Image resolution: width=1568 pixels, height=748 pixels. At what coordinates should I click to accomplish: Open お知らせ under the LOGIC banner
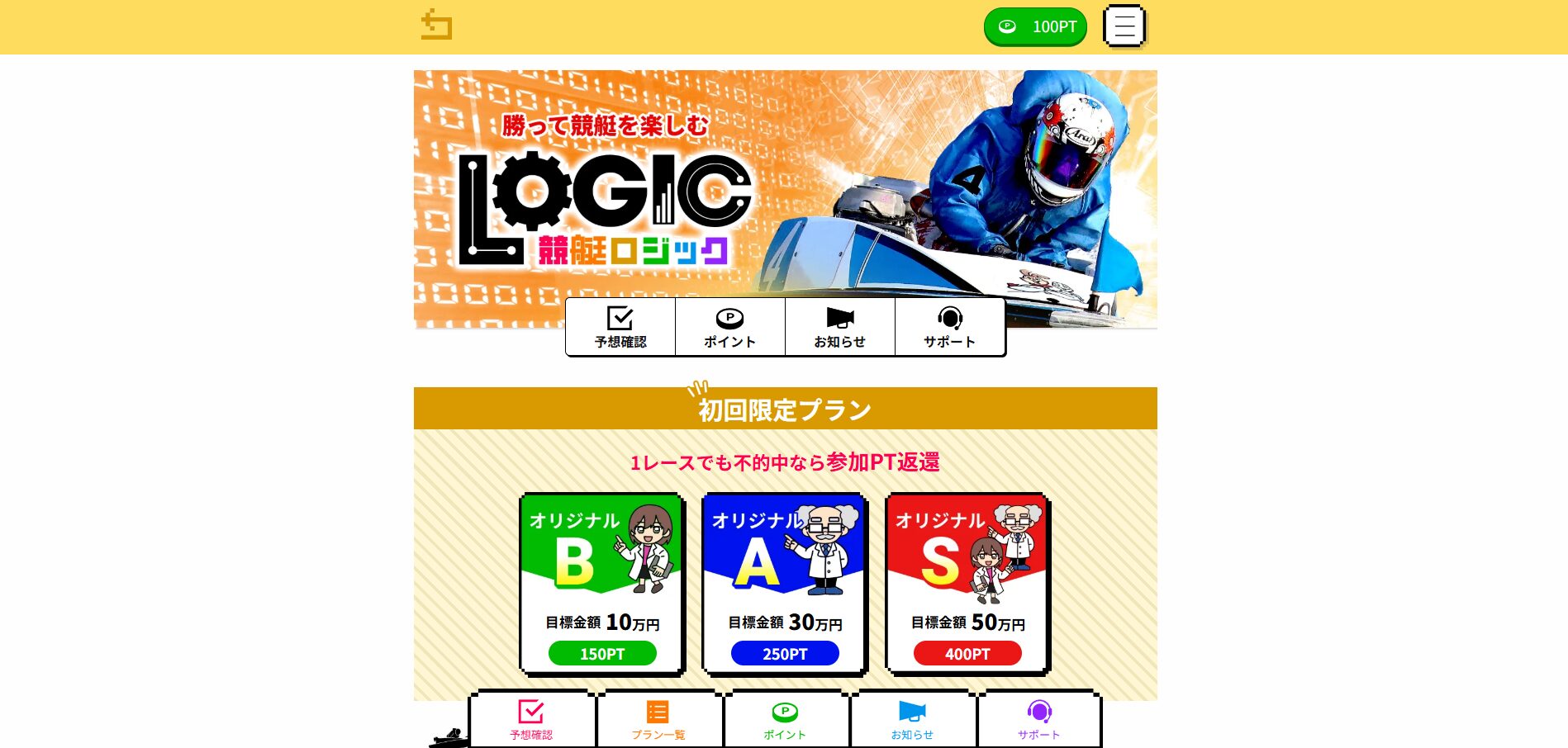point(839,327)
